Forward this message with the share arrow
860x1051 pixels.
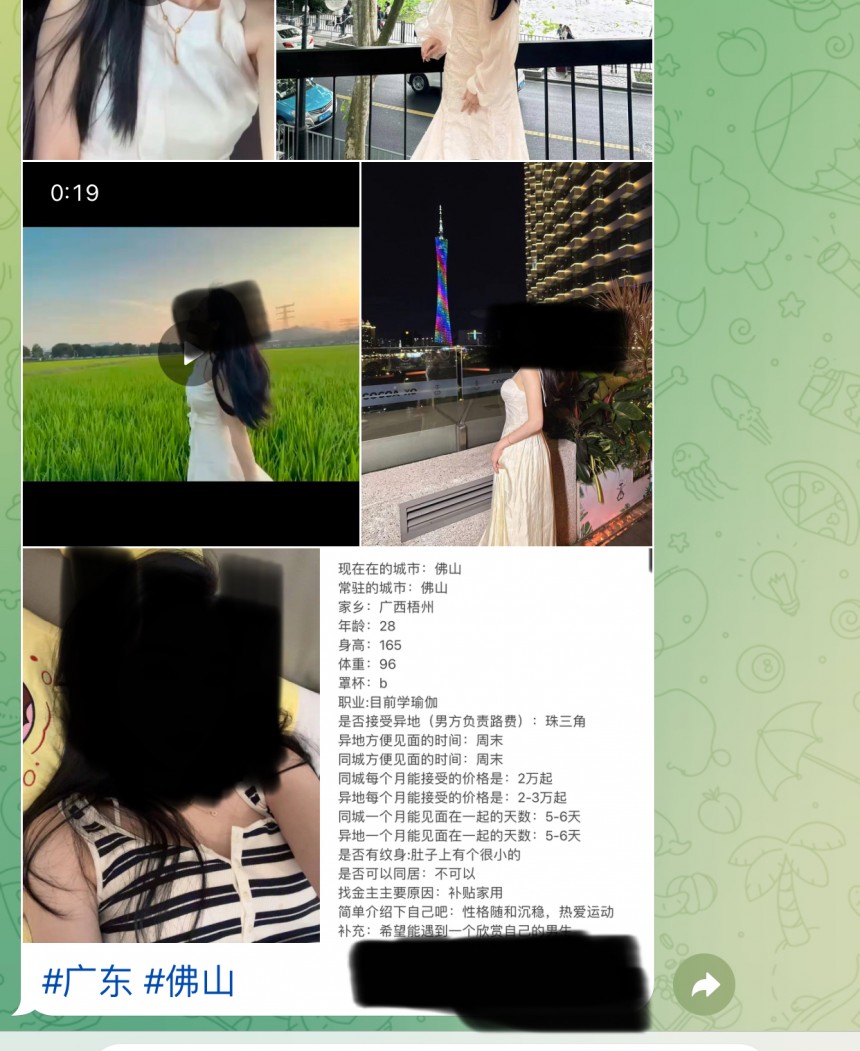pyautogui.click(x=704, y=985)
